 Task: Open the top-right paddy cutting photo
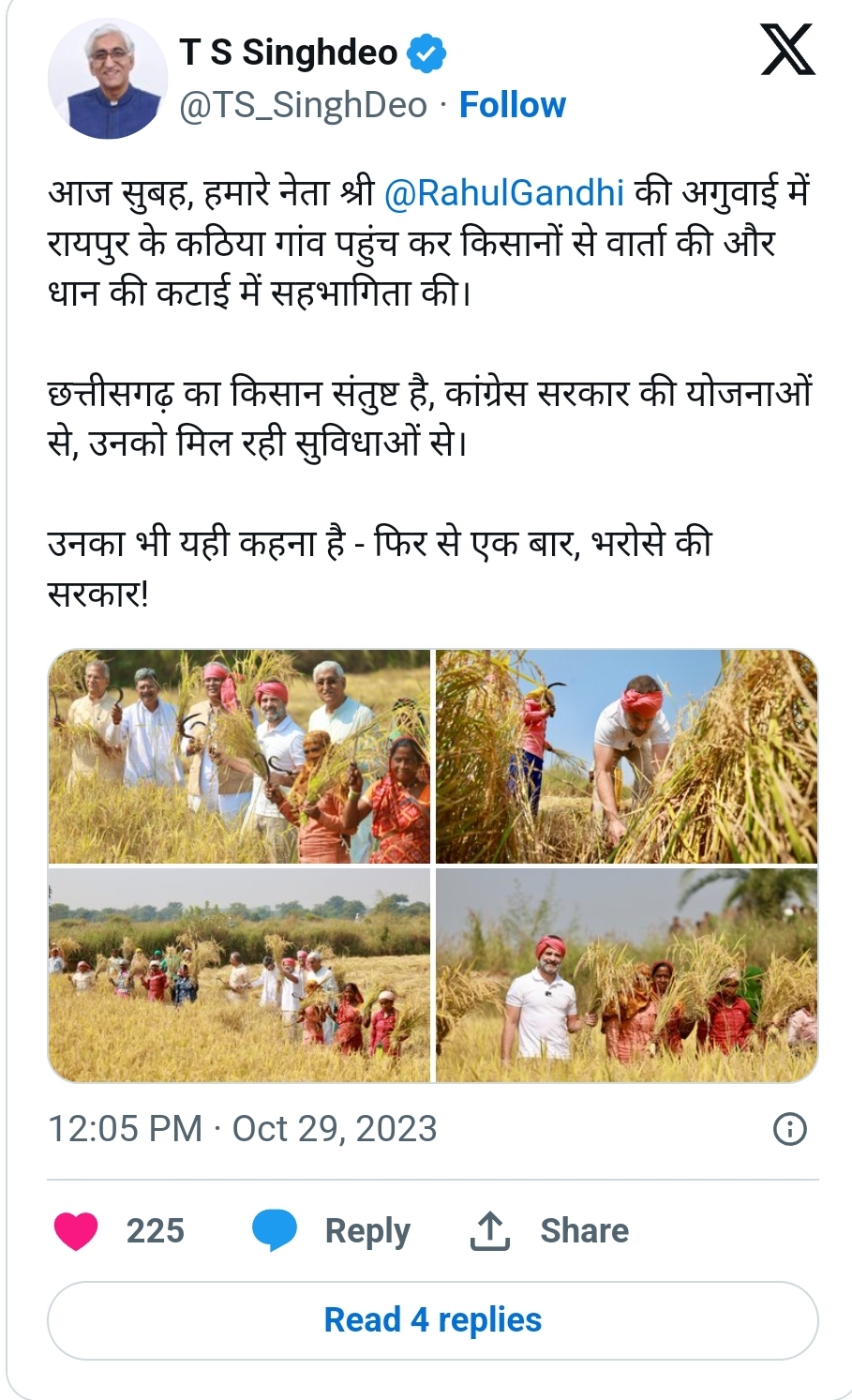(x=626, y=757)
